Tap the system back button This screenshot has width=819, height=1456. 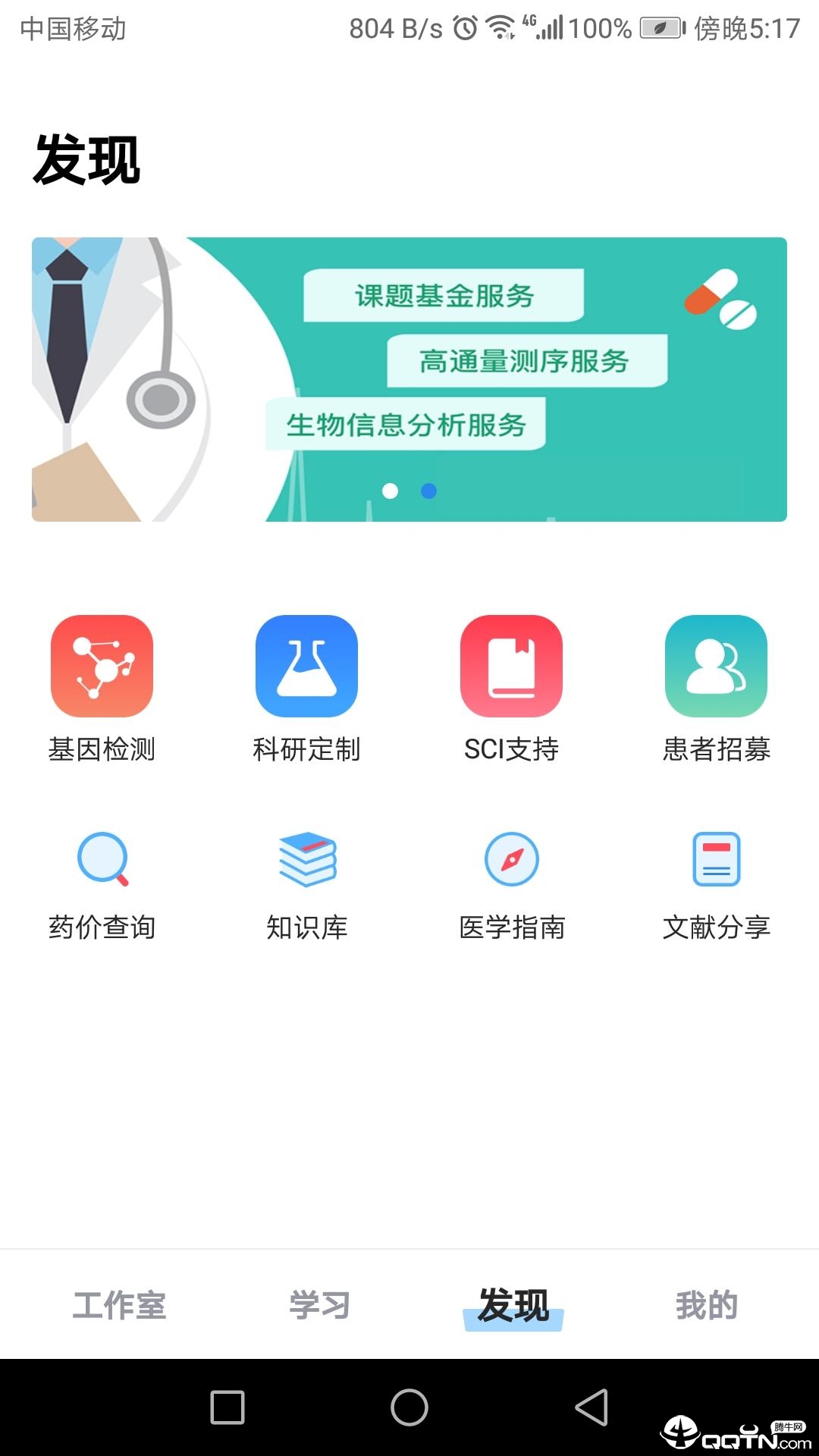(x=591, y=1408)
